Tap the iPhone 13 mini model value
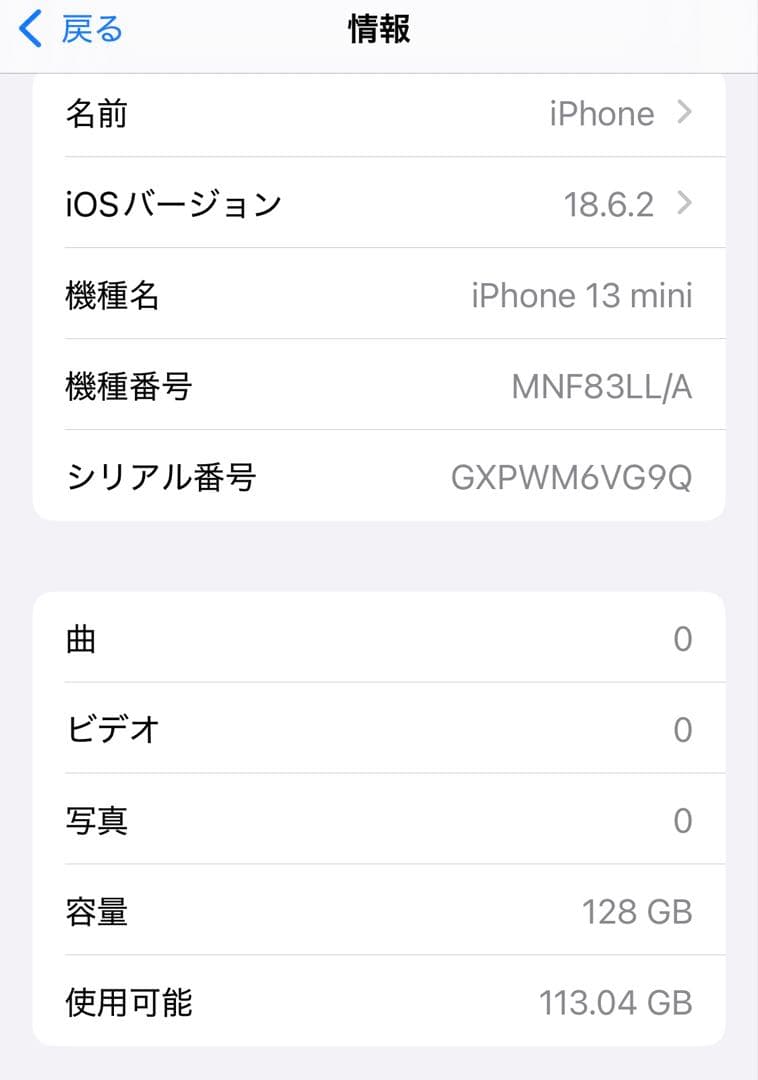The width and height of the screenshot is (758, 1080). (x=582, y=294)
